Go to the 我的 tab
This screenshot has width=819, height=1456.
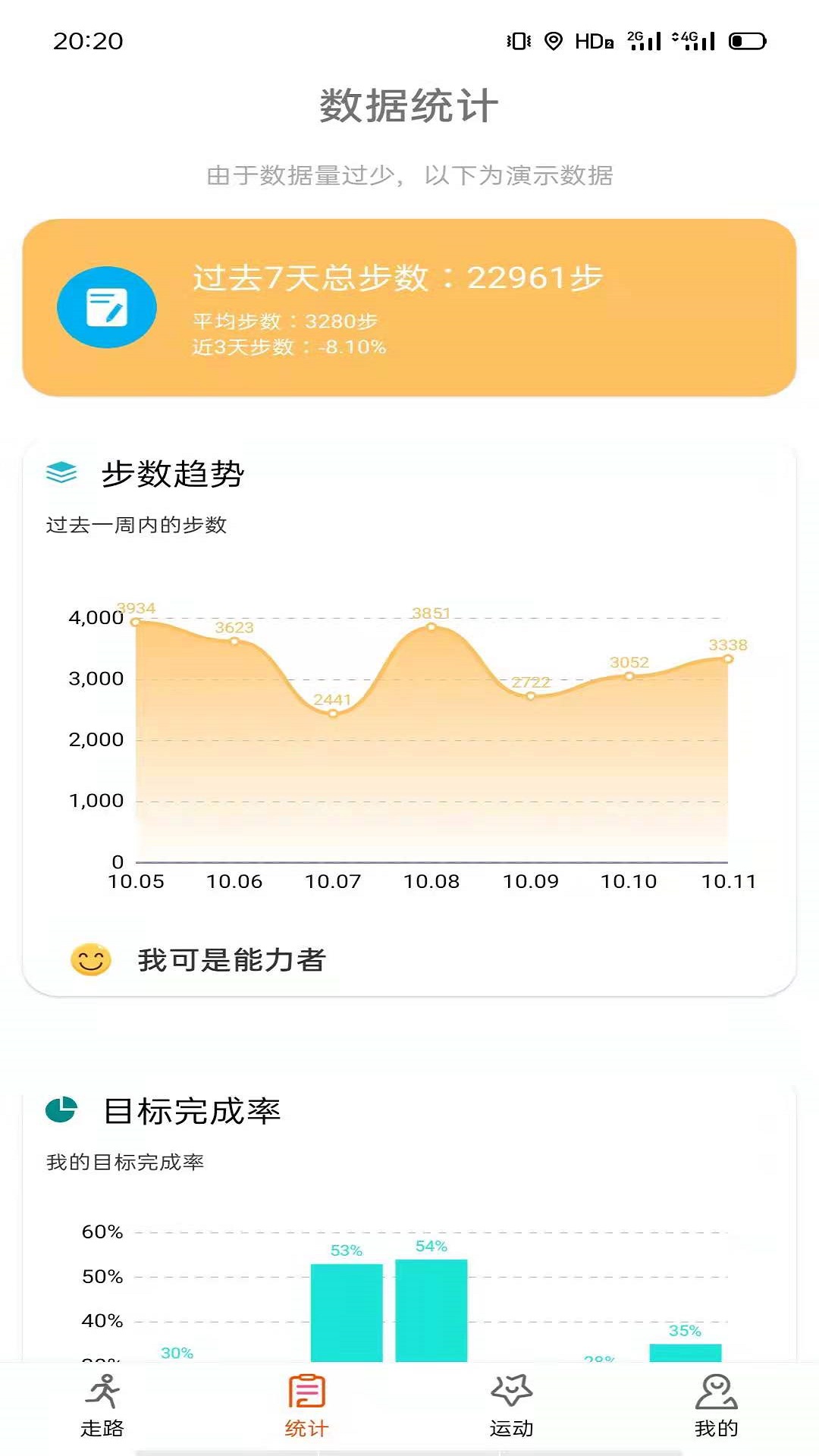tap(717, 1407)
